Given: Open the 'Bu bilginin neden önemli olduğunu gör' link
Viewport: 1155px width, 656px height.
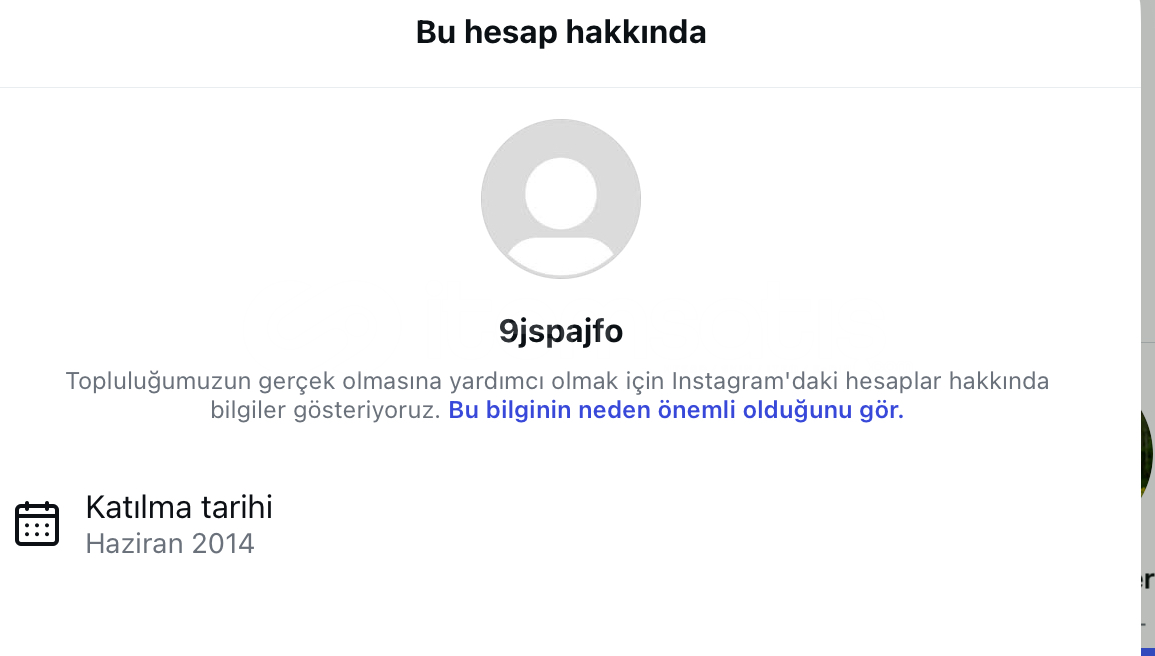Looking at the screenshot, I should [675, 411].
